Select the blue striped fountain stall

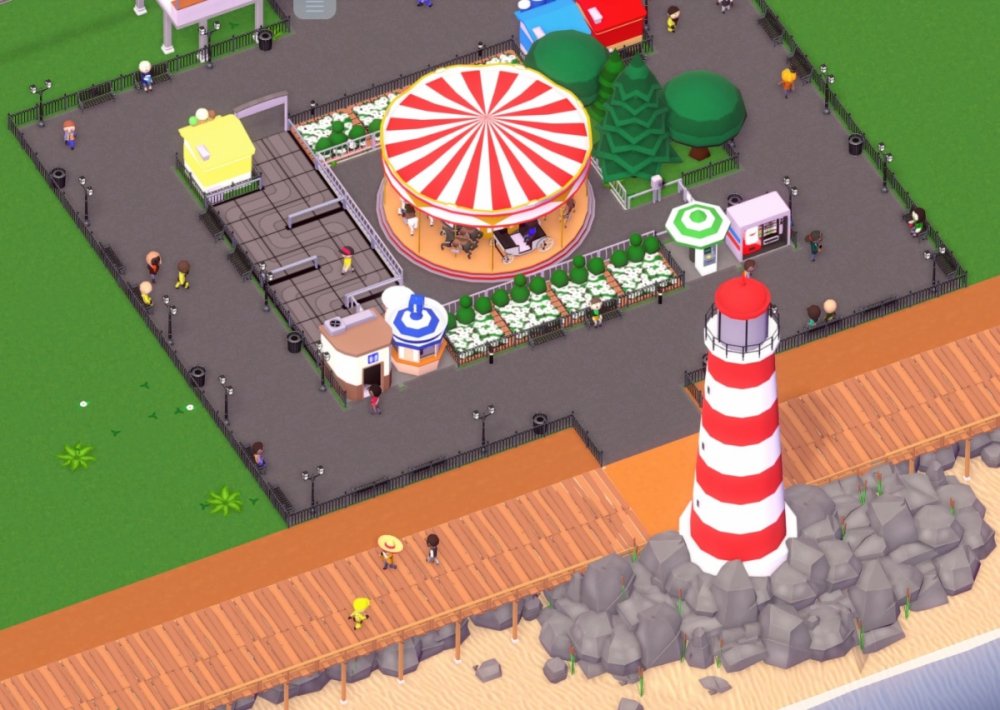pyautogui.click(x=416, y=330)
